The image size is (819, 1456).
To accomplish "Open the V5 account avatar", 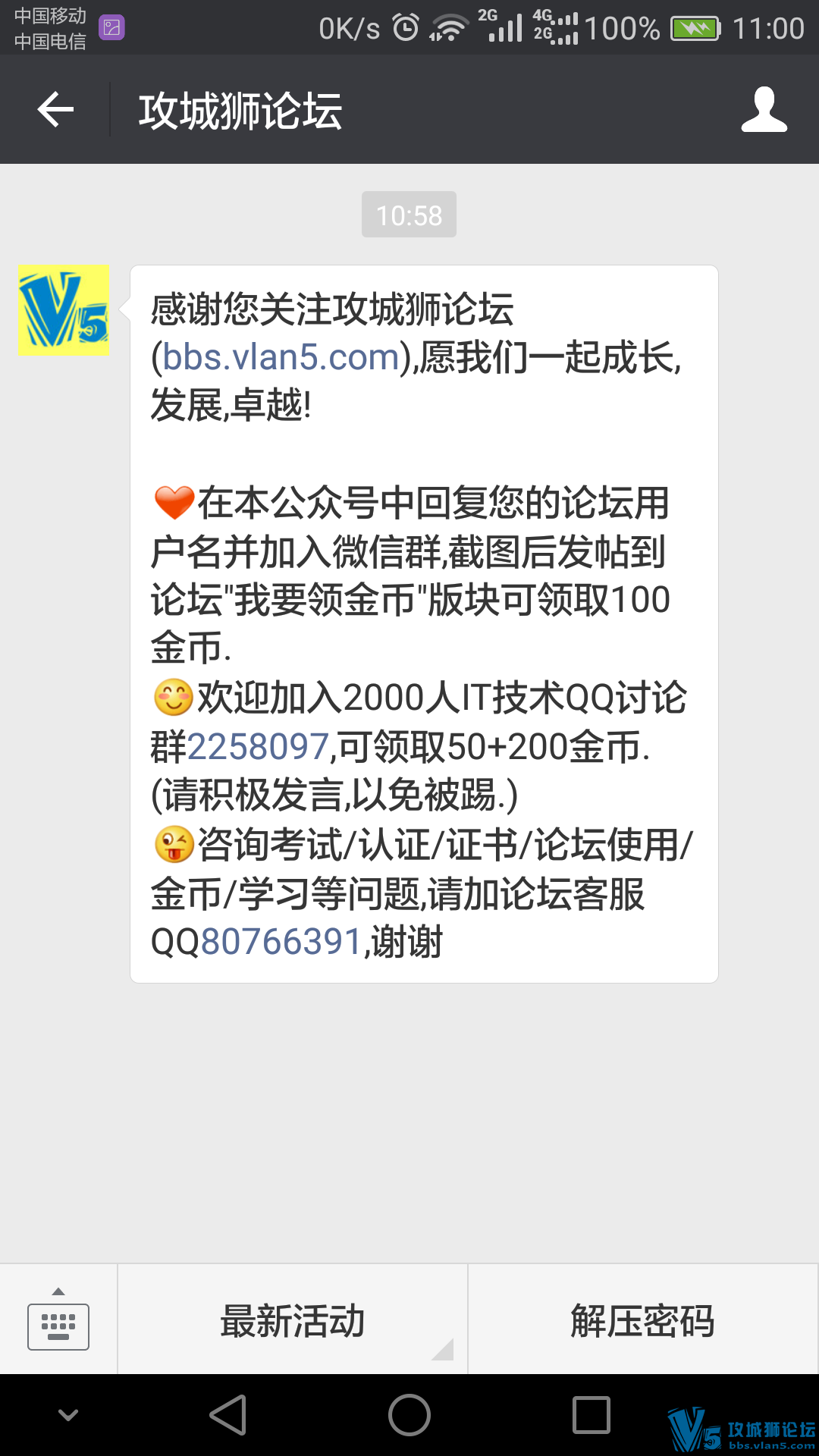I will [x=64, y=311].
